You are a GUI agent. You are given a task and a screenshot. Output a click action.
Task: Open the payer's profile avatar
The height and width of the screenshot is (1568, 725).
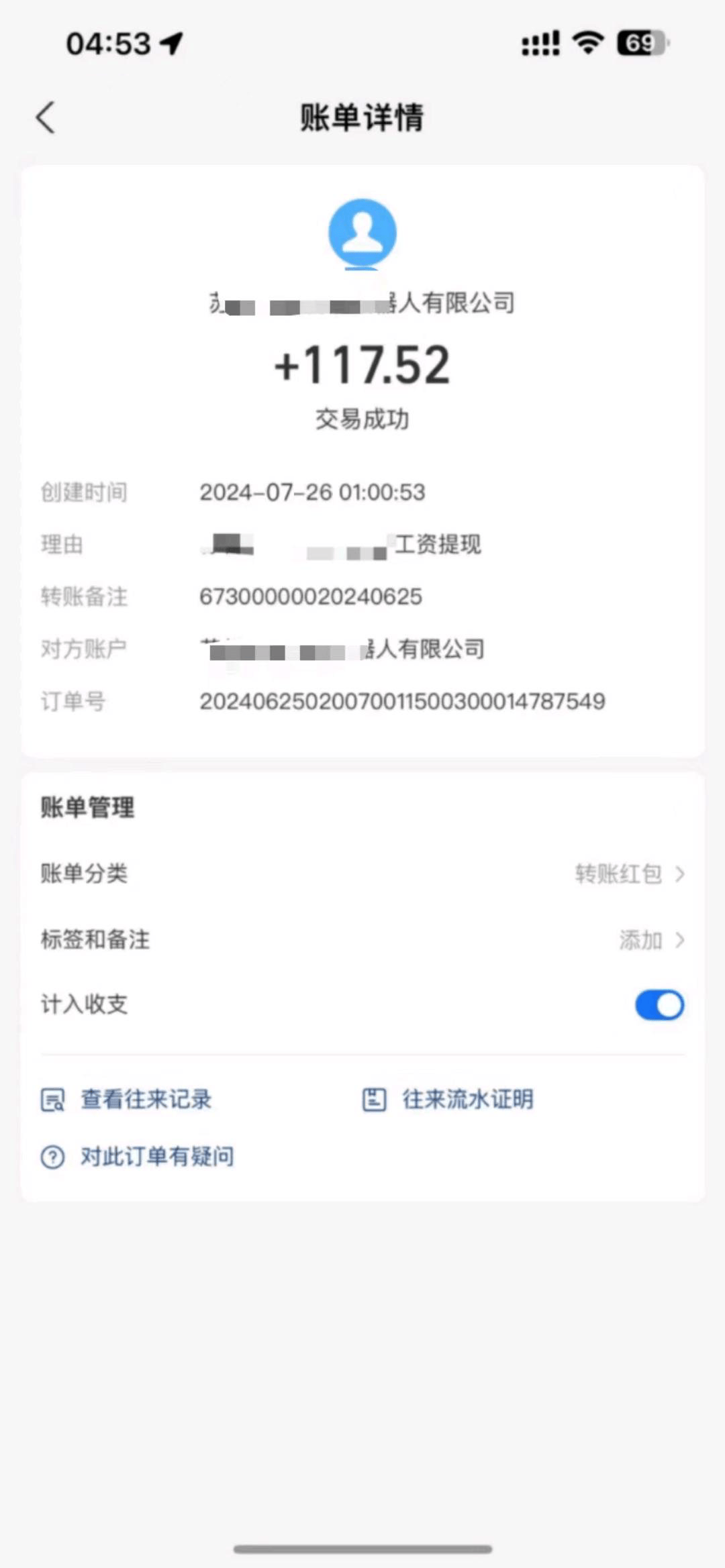[362, 233]
